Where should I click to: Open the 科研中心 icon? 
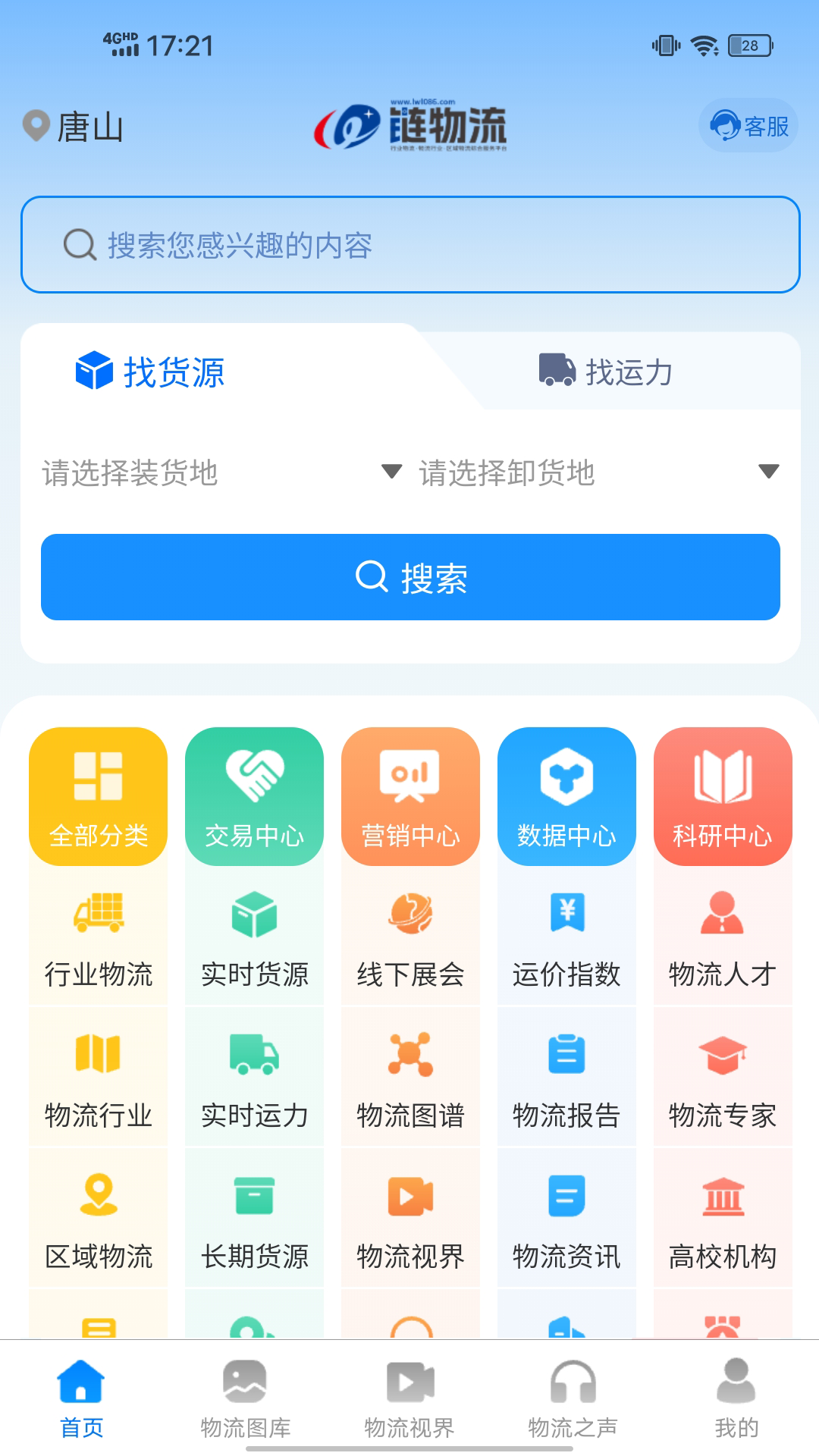(x=723, y=794)
